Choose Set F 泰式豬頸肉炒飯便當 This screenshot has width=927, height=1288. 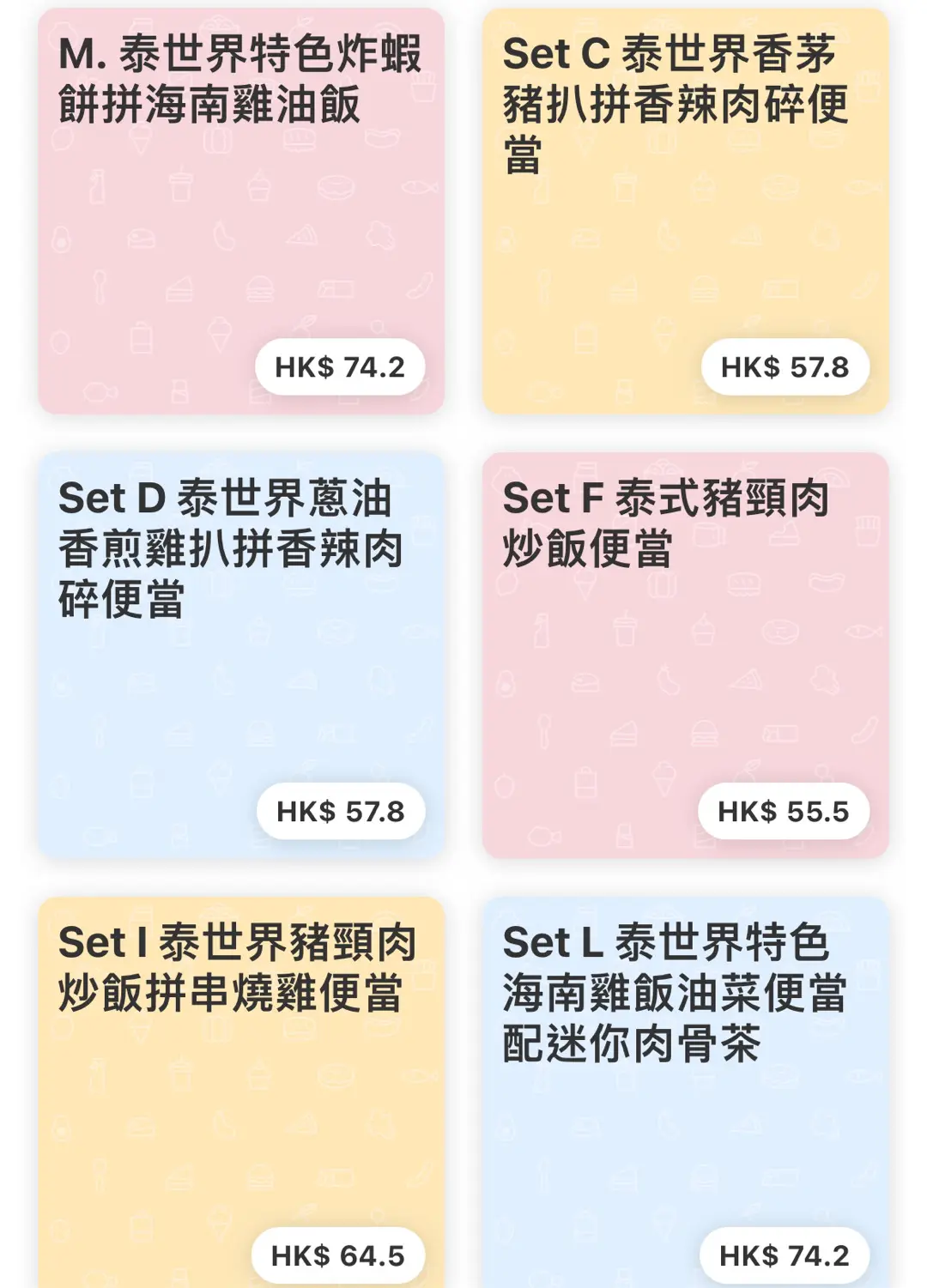tap(685, 655)
